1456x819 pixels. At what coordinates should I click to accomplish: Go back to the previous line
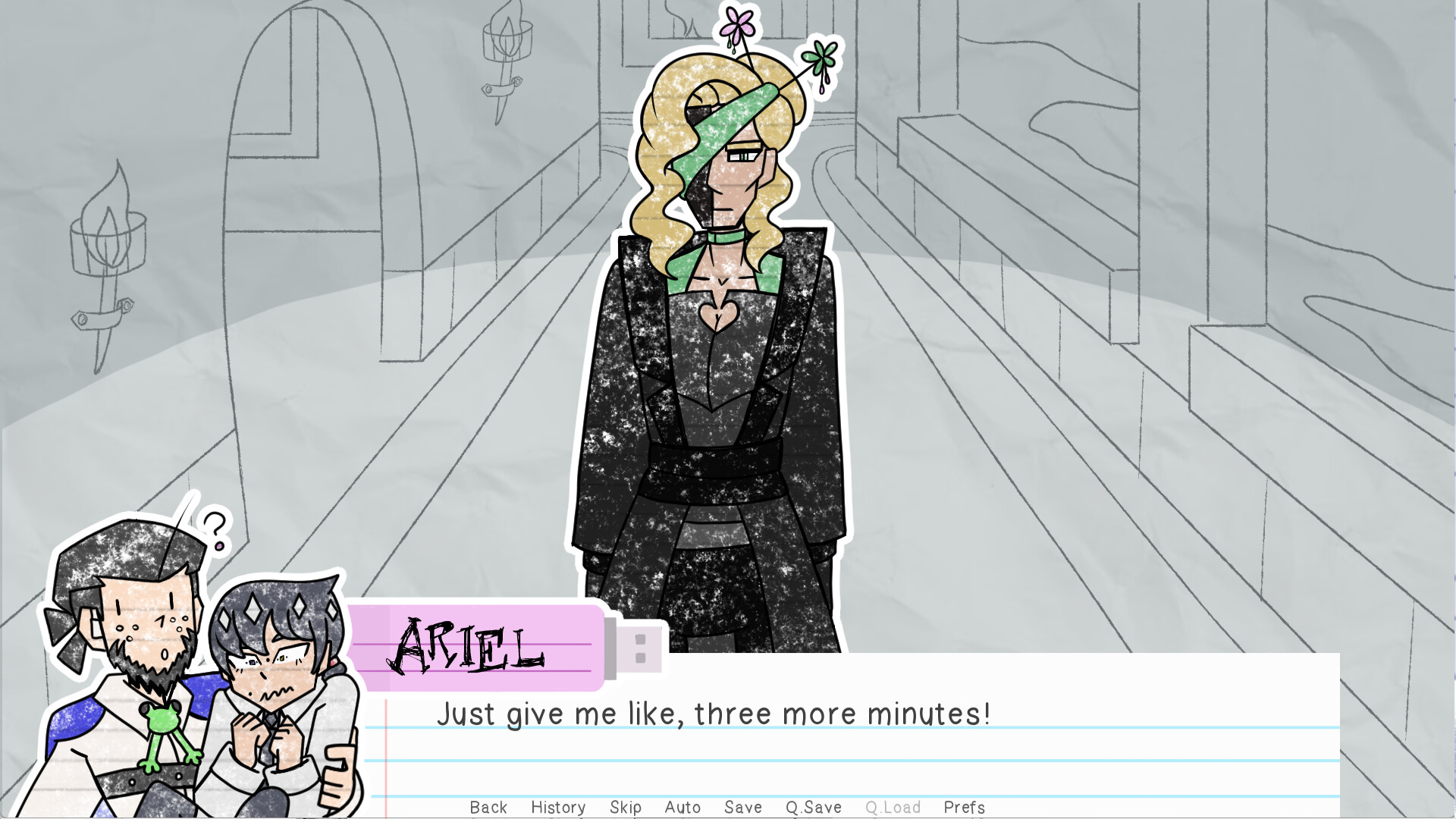coord(488,808)
